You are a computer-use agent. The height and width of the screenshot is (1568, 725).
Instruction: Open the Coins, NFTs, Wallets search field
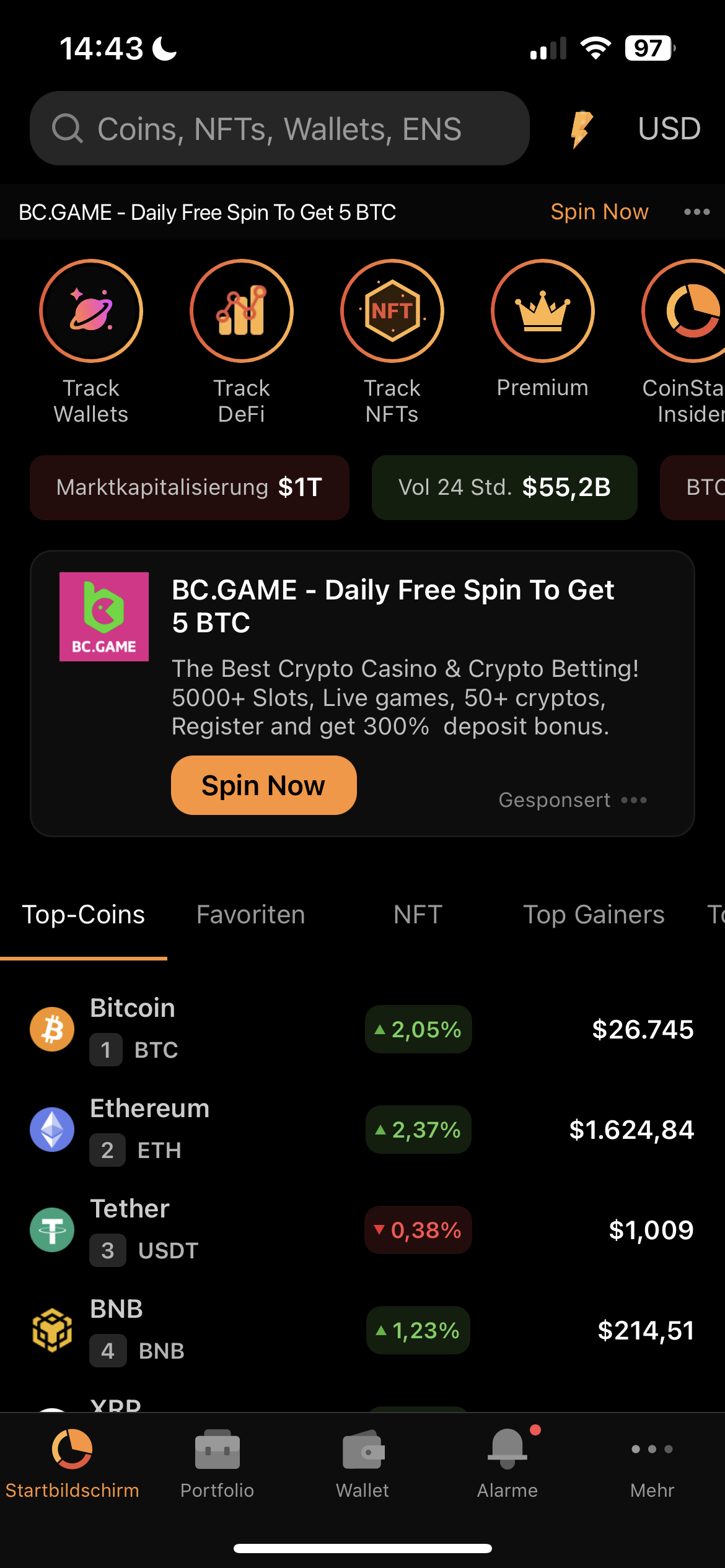click(x=279, y=129)
